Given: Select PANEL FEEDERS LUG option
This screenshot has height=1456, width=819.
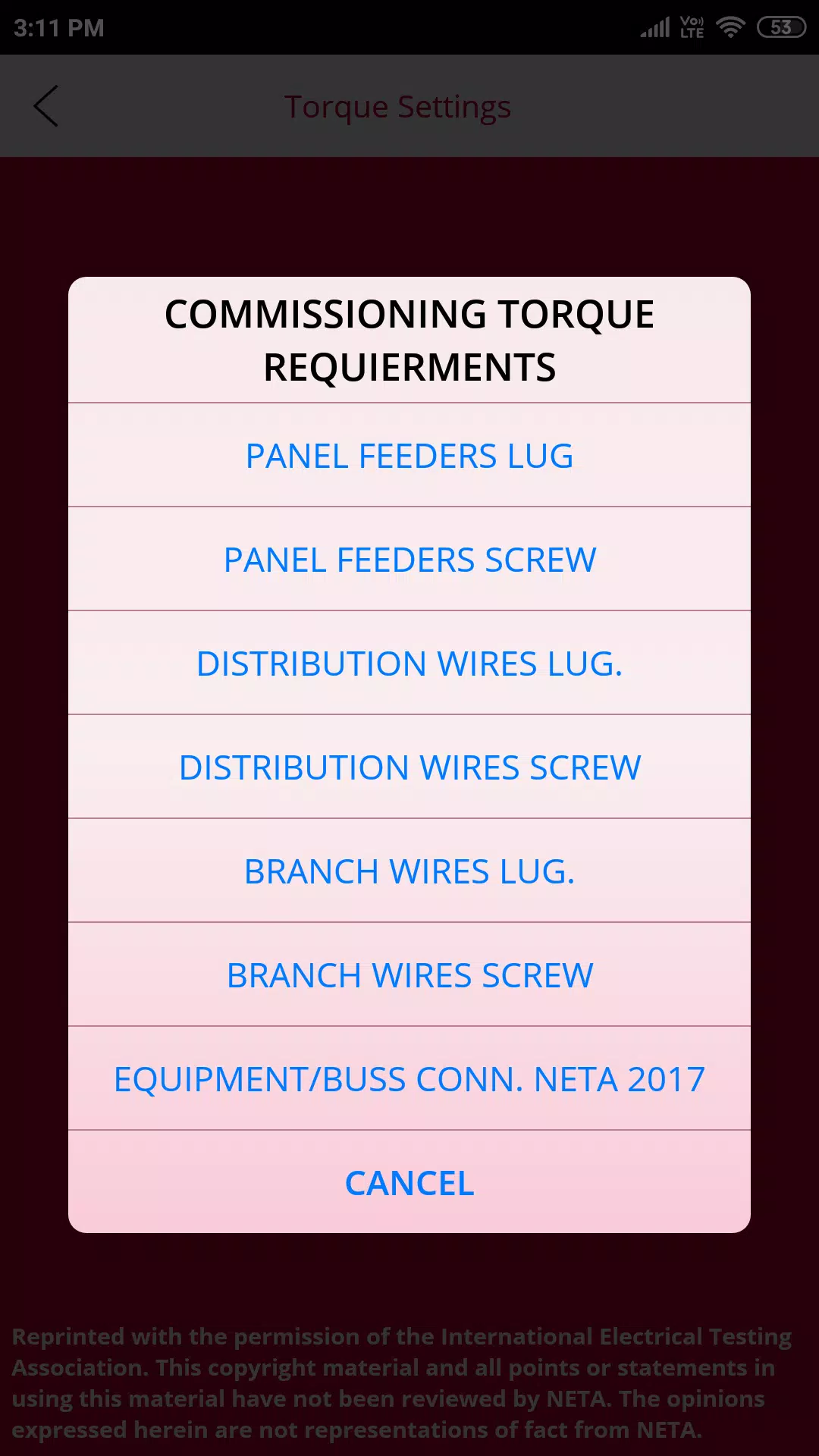Looking at the screenshot, I should 409,455.
